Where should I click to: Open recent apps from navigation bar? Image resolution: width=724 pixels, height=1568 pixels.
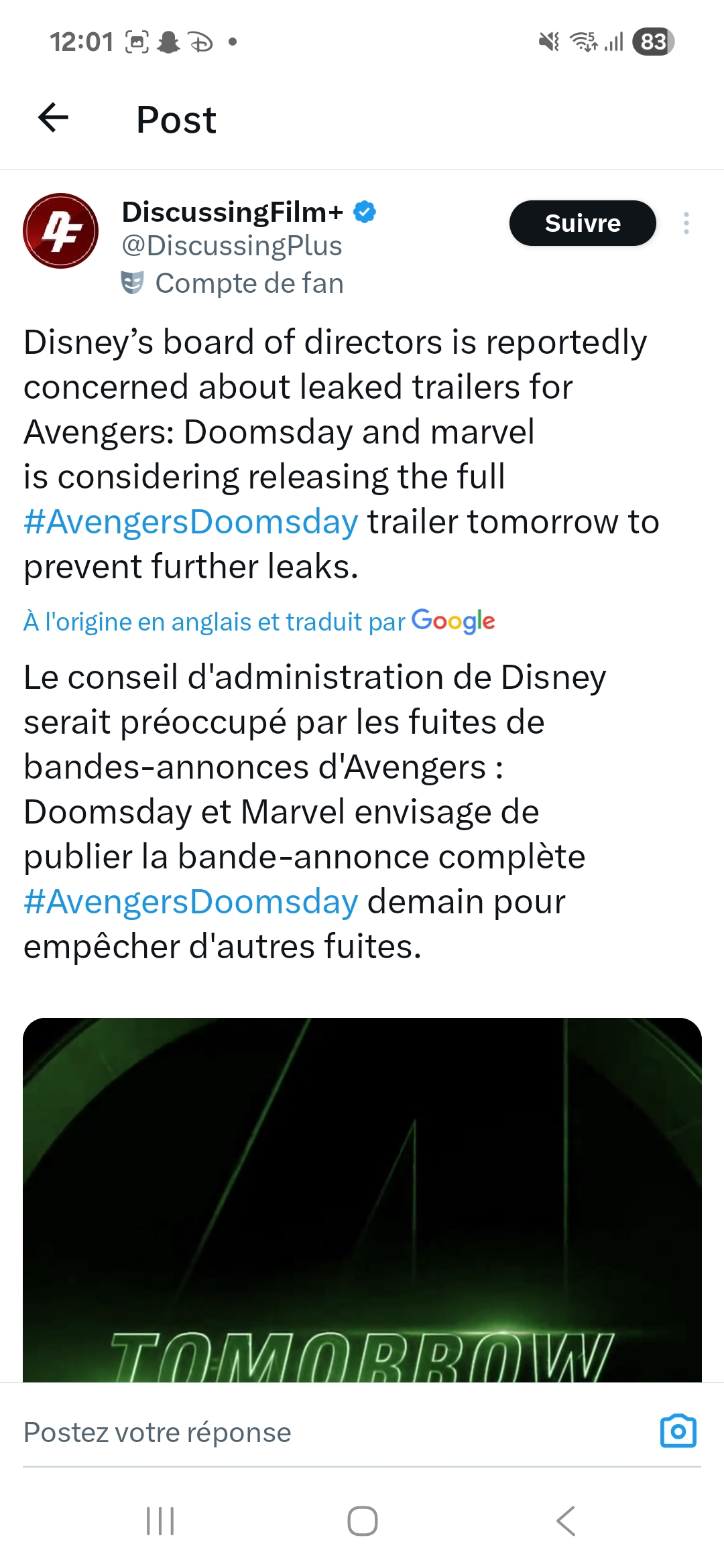click(x=160, y=1521)
